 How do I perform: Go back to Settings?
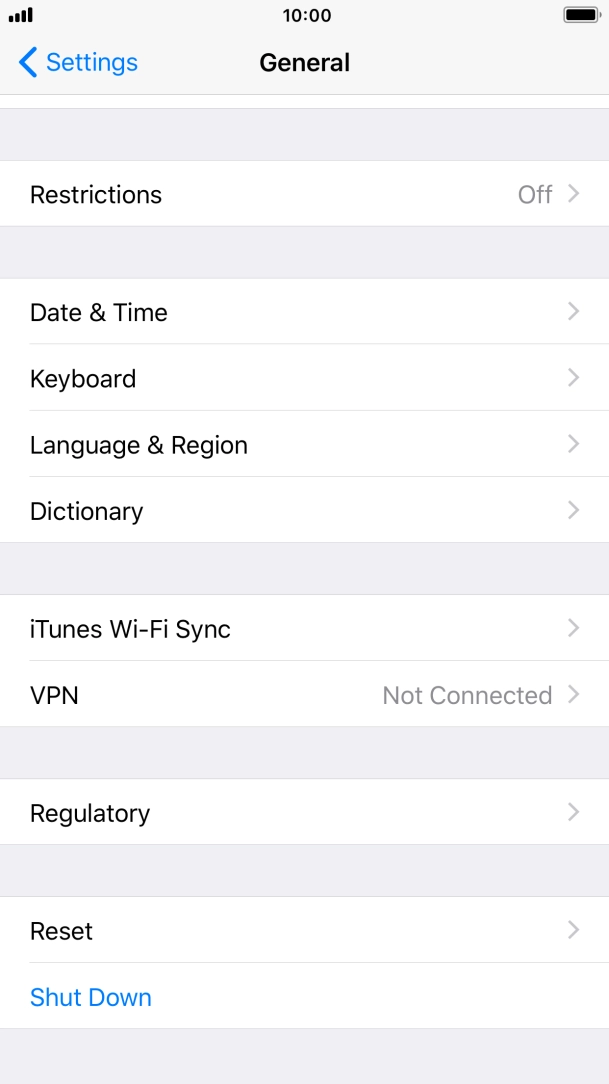[x=78, y=62]
